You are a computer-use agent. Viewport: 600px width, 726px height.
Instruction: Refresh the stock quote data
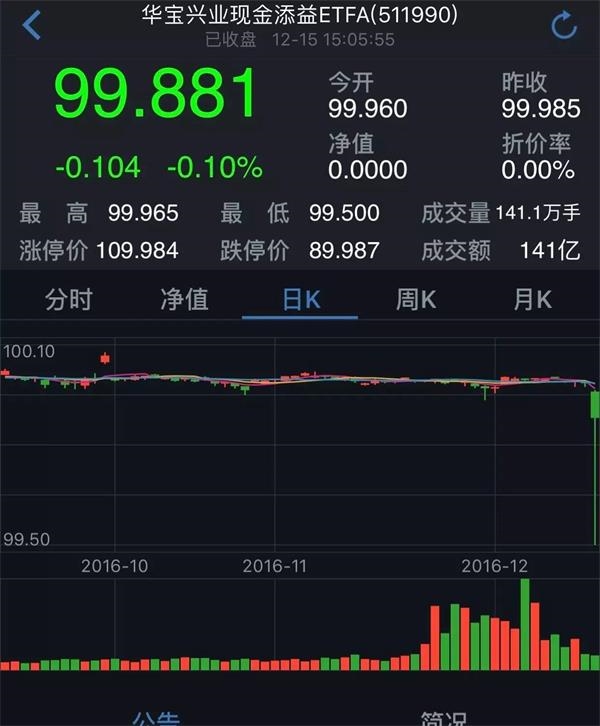(564, 26)
